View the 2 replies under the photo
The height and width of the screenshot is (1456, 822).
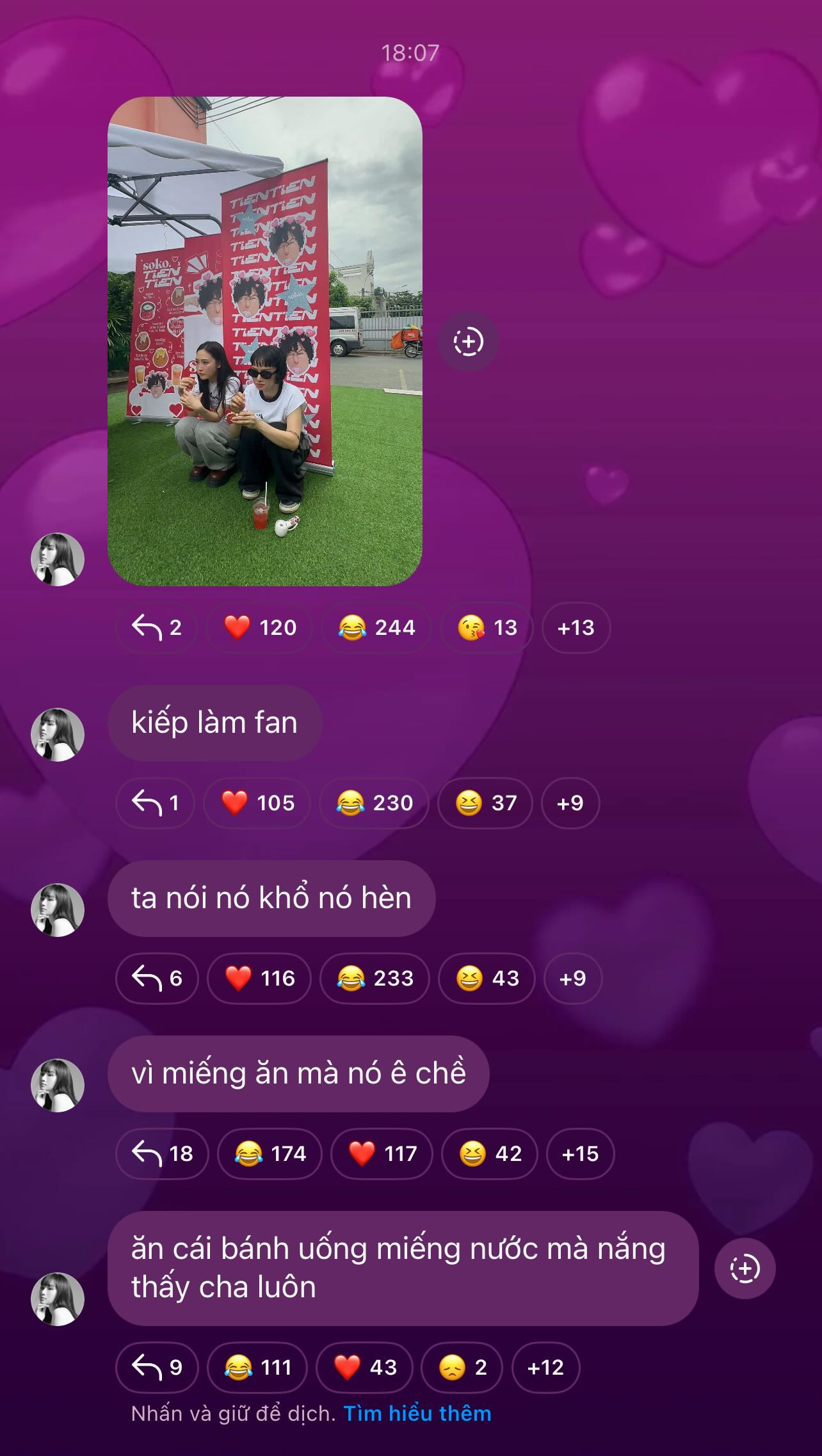pos(156,628)
